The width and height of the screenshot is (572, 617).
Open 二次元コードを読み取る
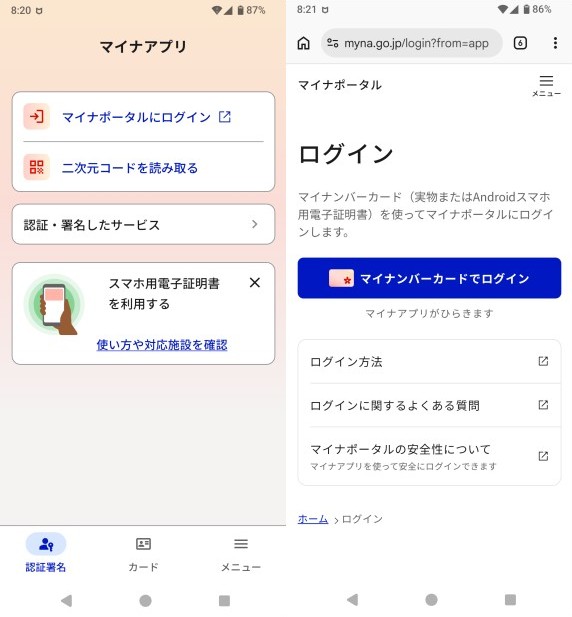(143, 167)
